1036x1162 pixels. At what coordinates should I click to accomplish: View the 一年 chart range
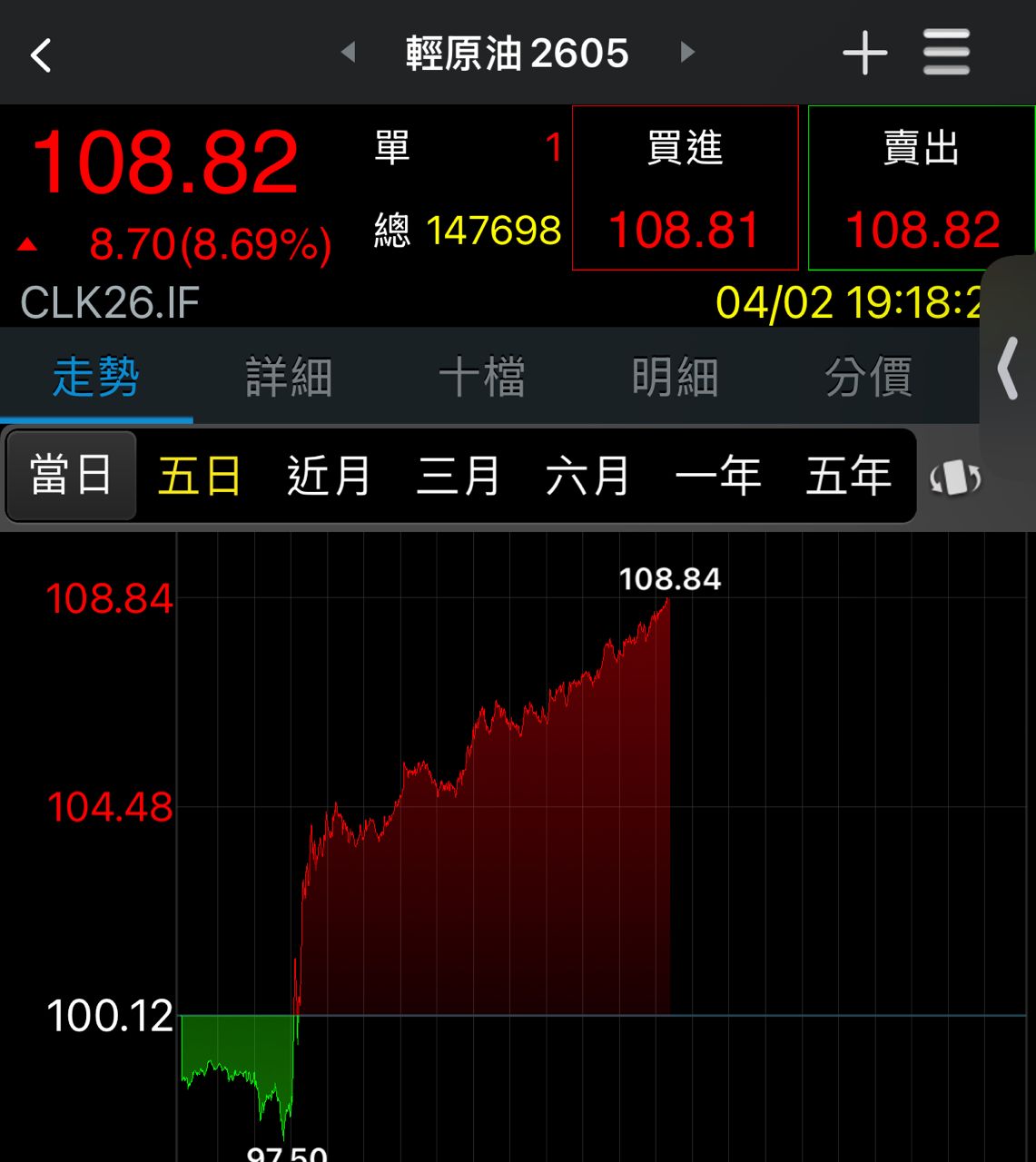click(718, 476)
